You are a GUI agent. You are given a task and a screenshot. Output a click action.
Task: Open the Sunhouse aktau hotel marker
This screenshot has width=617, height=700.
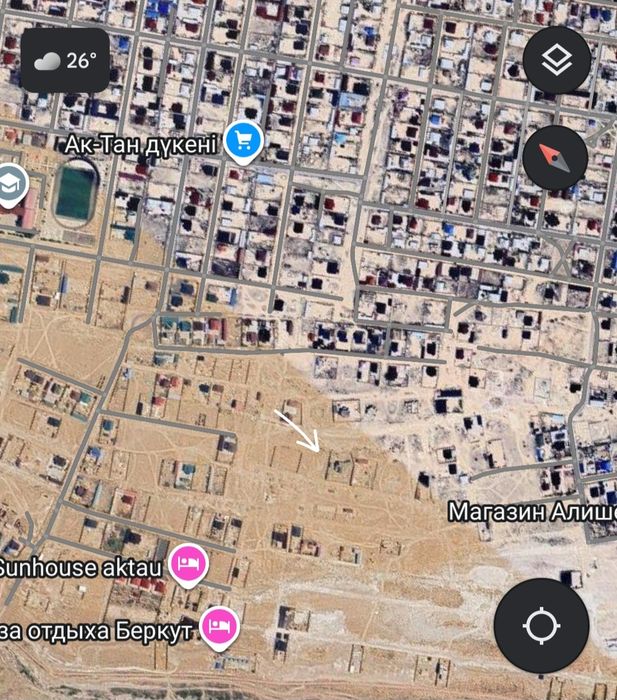click(187, 564)
